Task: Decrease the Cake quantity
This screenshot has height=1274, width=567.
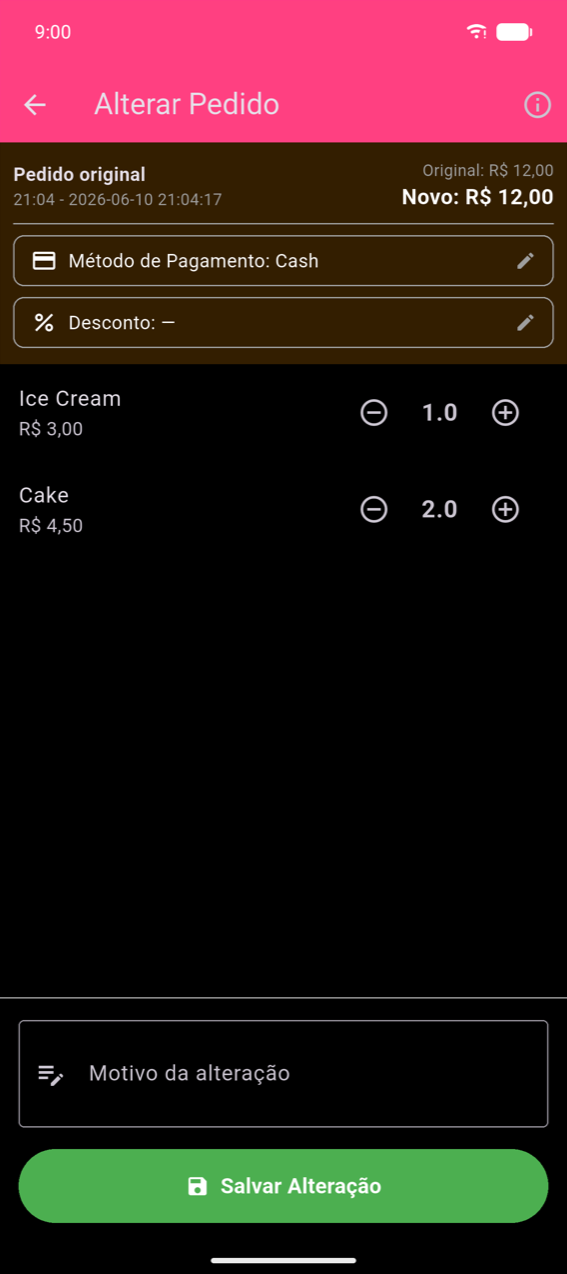Action: 374,509
